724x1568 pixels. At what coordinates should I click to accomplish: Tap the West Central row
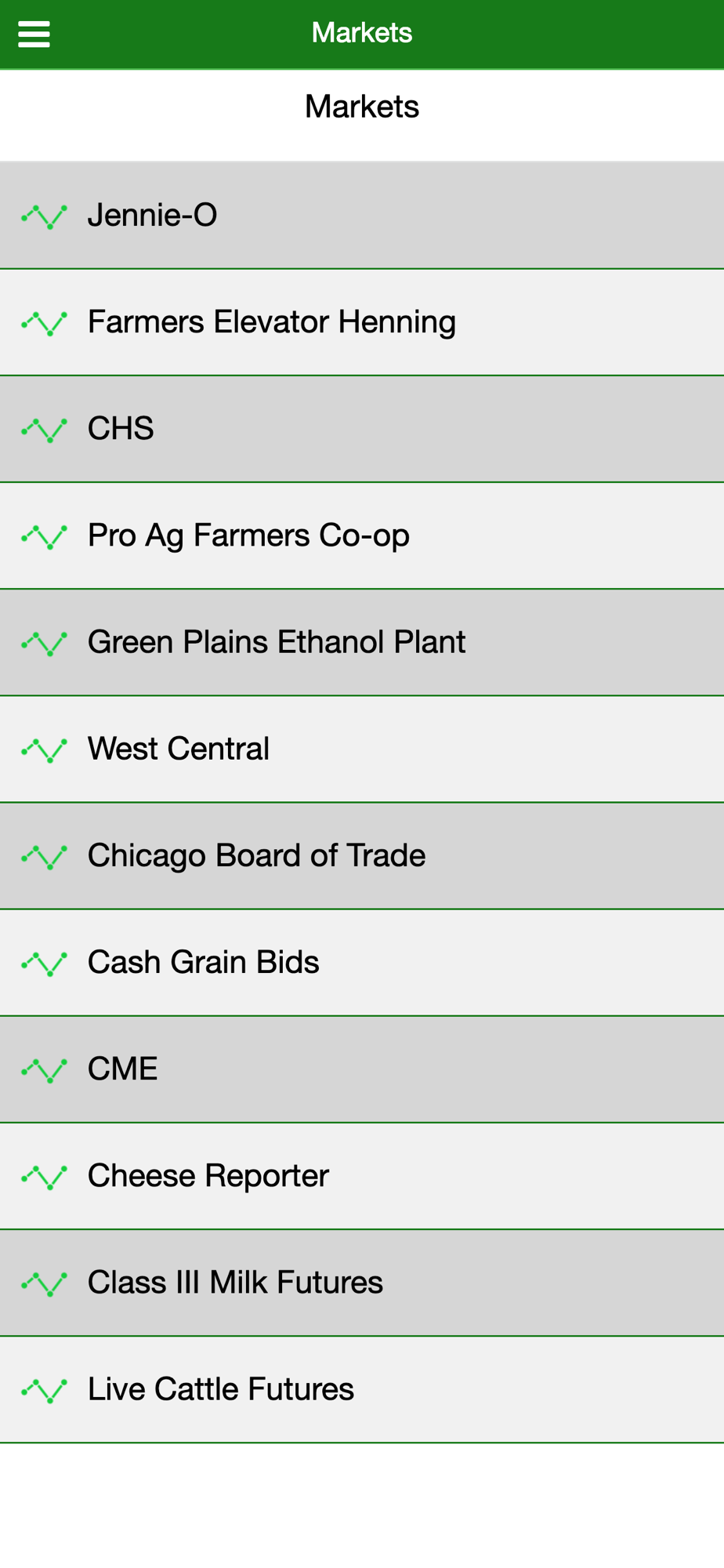click(x=362, y=749)
